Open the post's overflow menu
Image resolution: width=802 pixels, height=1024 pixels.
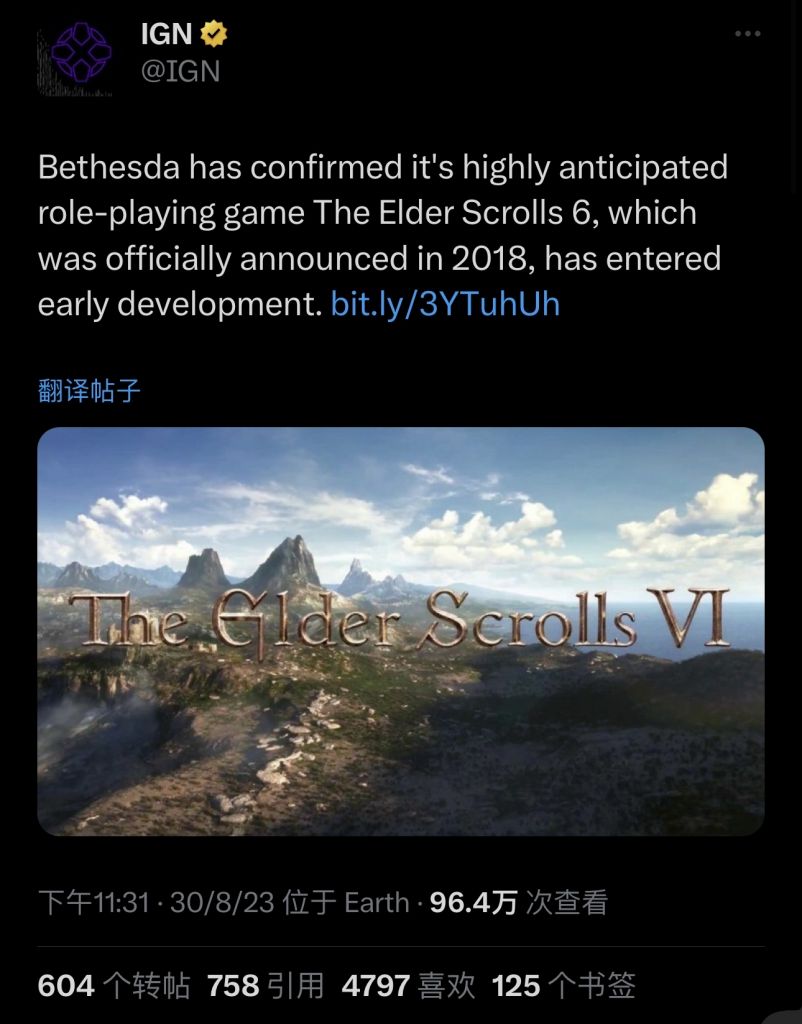(x=748, y=33)
